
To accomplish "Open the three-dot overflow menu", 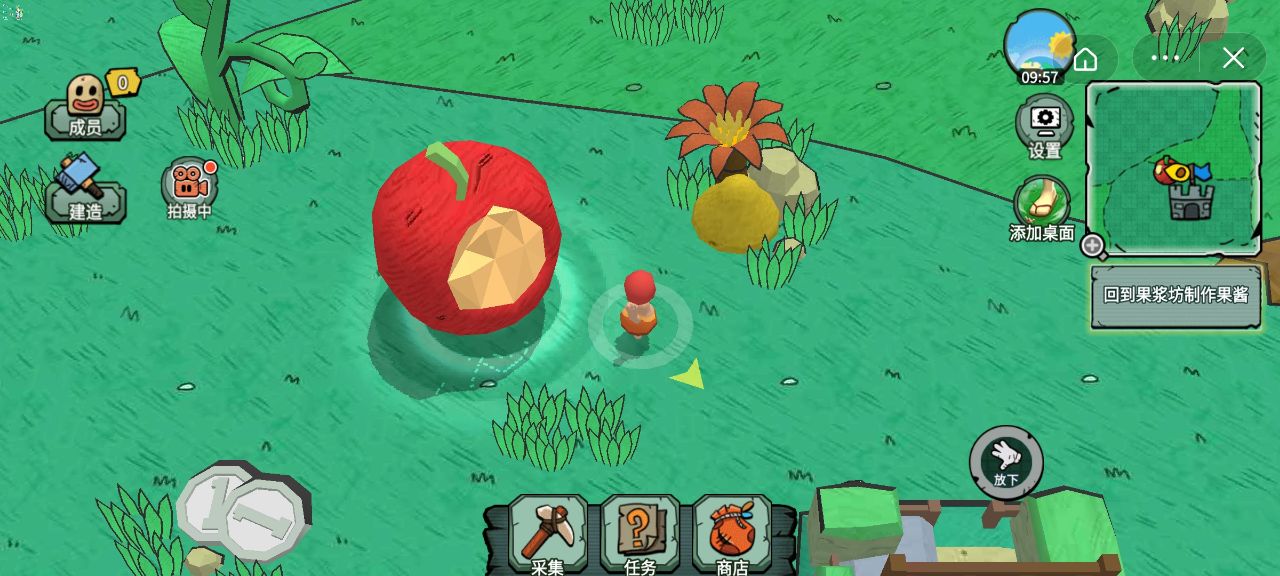I will pos(1165,58).
